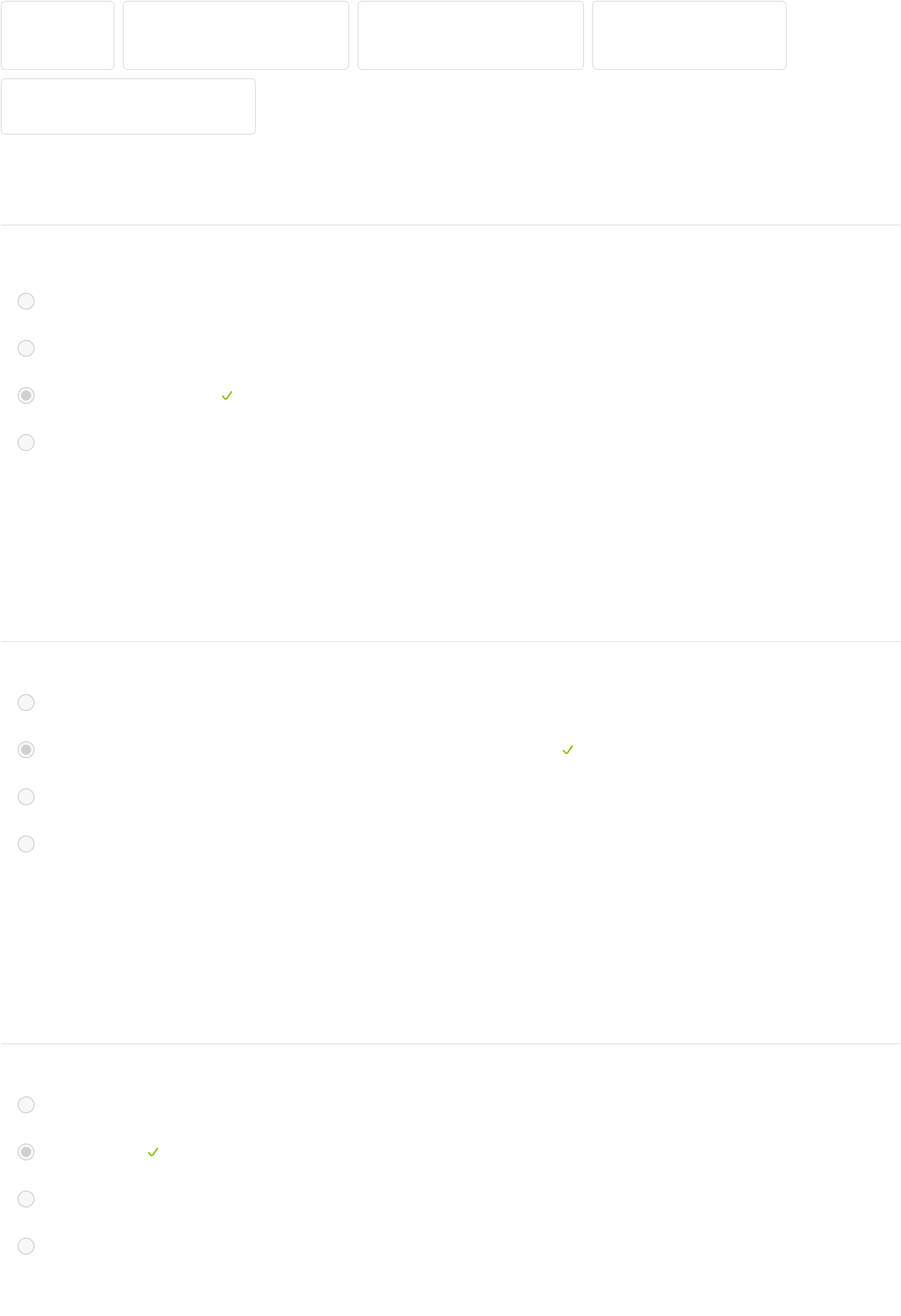Select the second answer option of the first question
901x1316 pixels.
coord(26,348)
